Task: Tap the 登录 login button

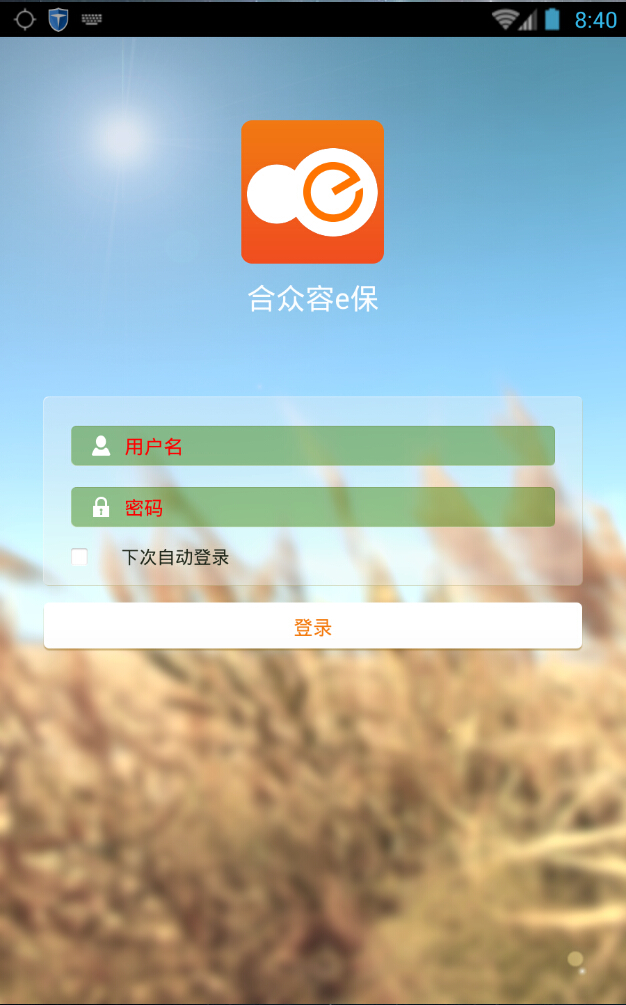Action: (312, 627)
